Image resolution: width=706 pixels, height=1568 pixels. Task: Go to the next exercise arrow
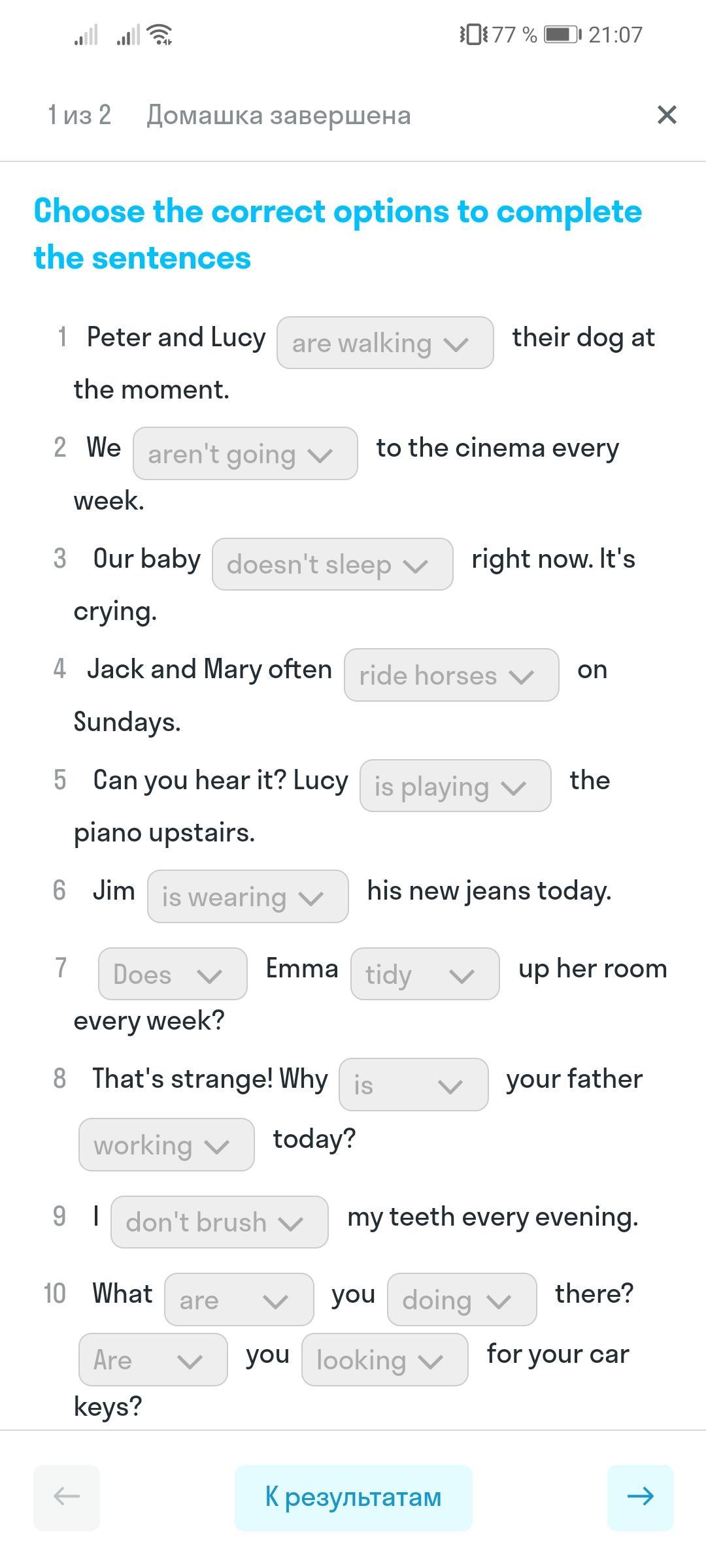[x=640, y=1497]
